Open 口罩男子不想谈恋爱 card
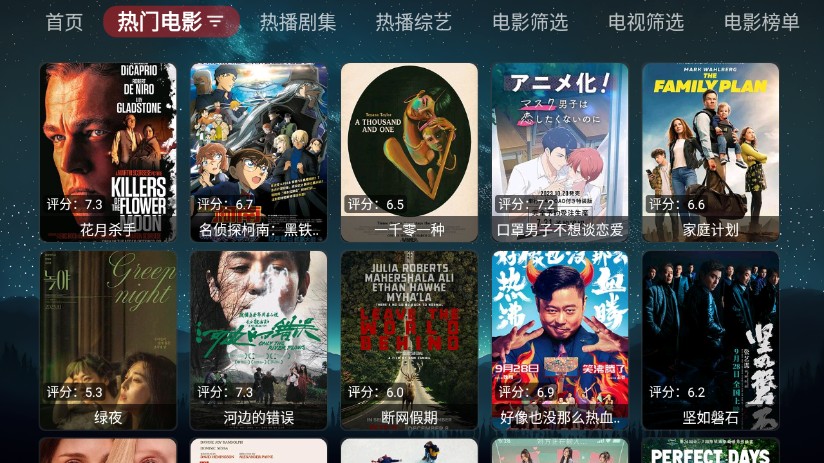 tap(560, 150)
